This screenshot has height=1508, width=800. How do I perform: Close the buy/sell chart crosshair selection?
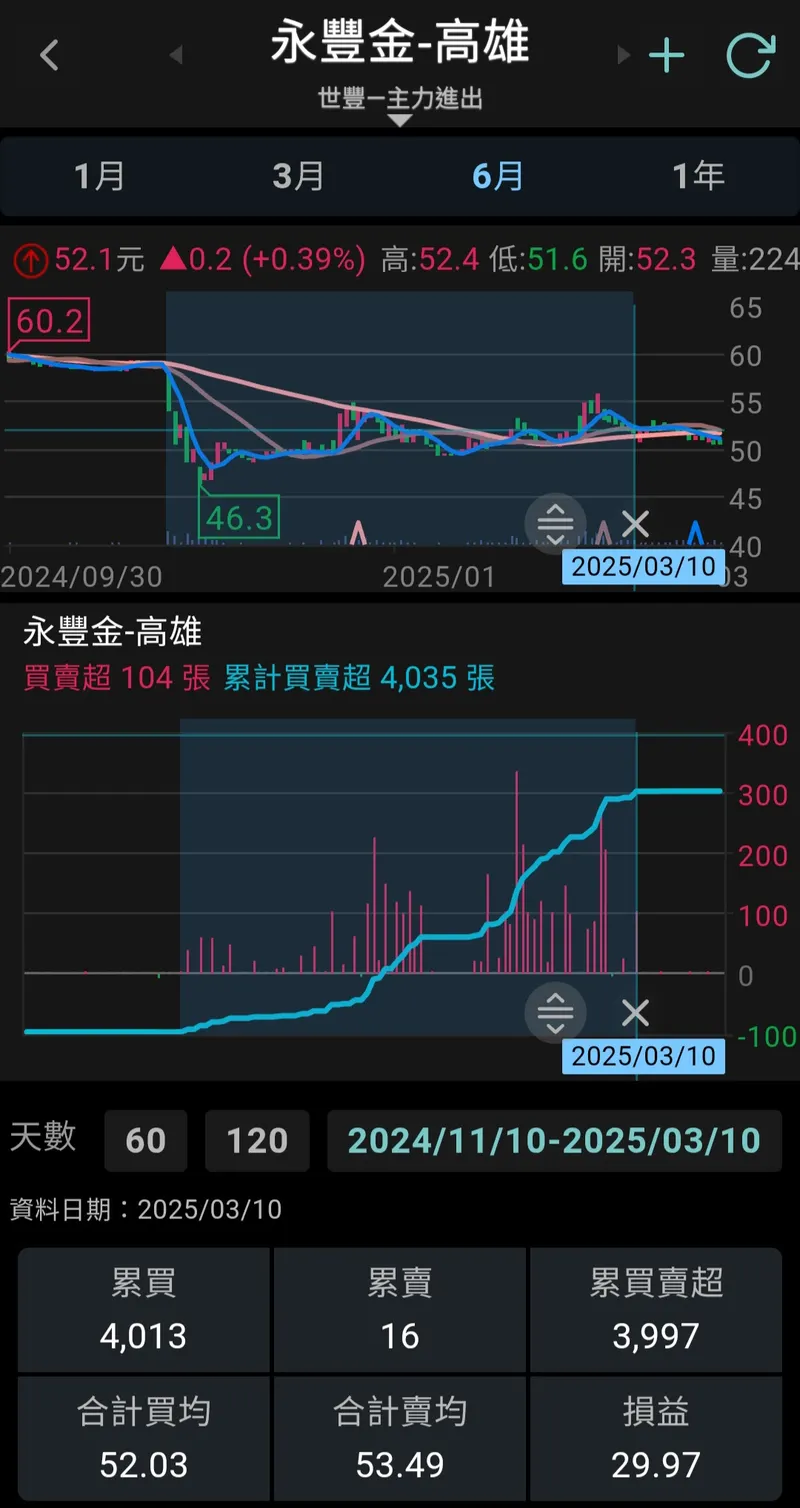[635, 1013]
